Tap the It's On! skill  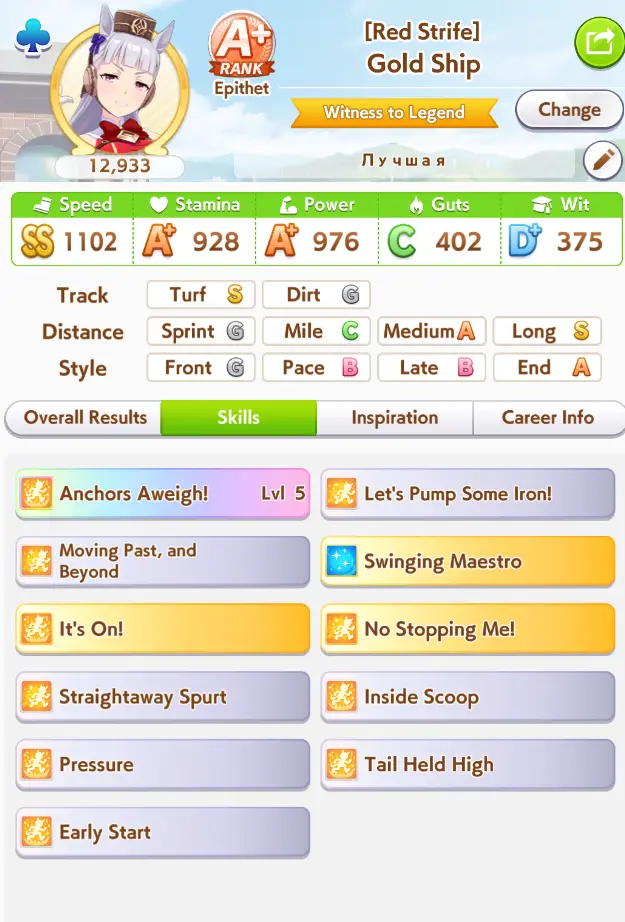point(162,629)
